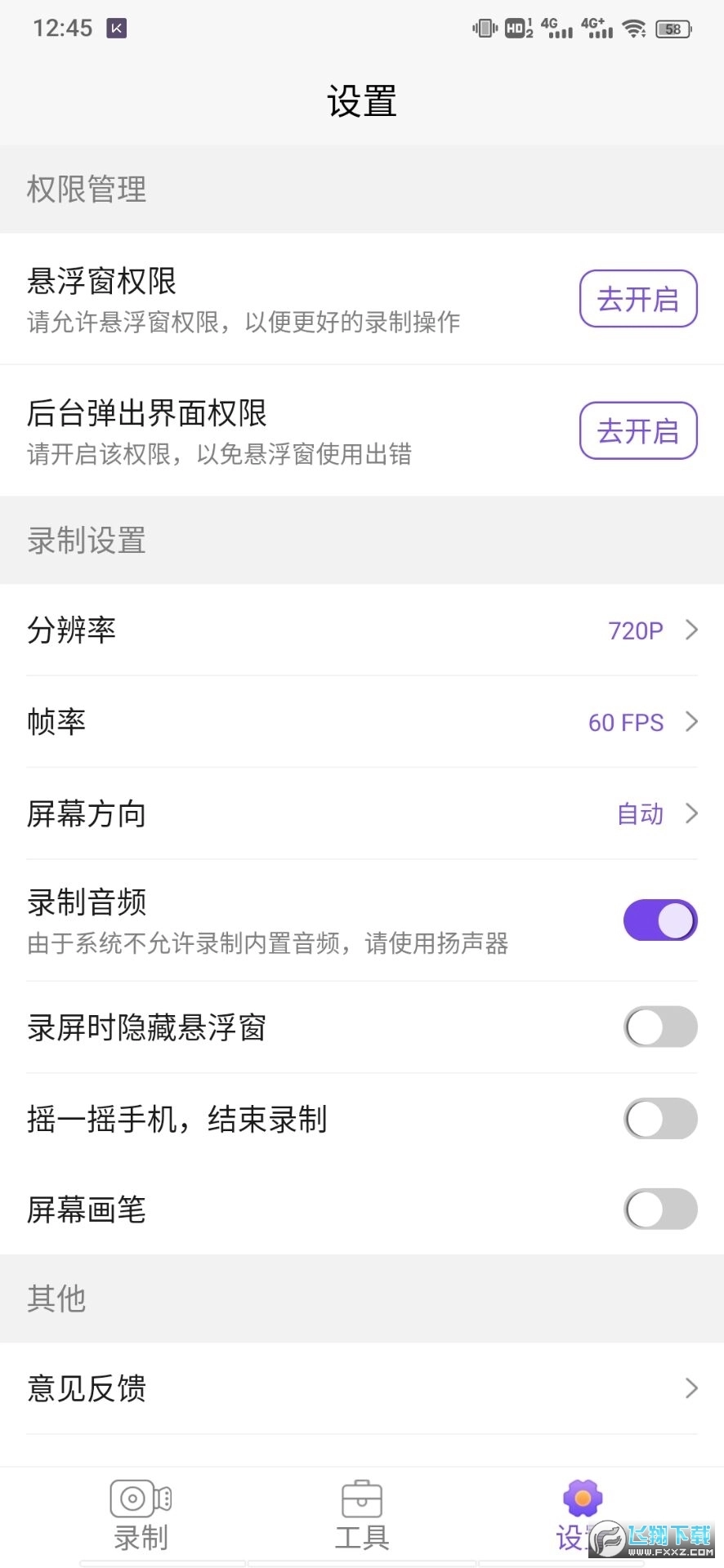Enable the 屏幕画笔 screen brush toggle
The height and width of the screenshot is (1568, 724).
click(x=660, y=1209)
